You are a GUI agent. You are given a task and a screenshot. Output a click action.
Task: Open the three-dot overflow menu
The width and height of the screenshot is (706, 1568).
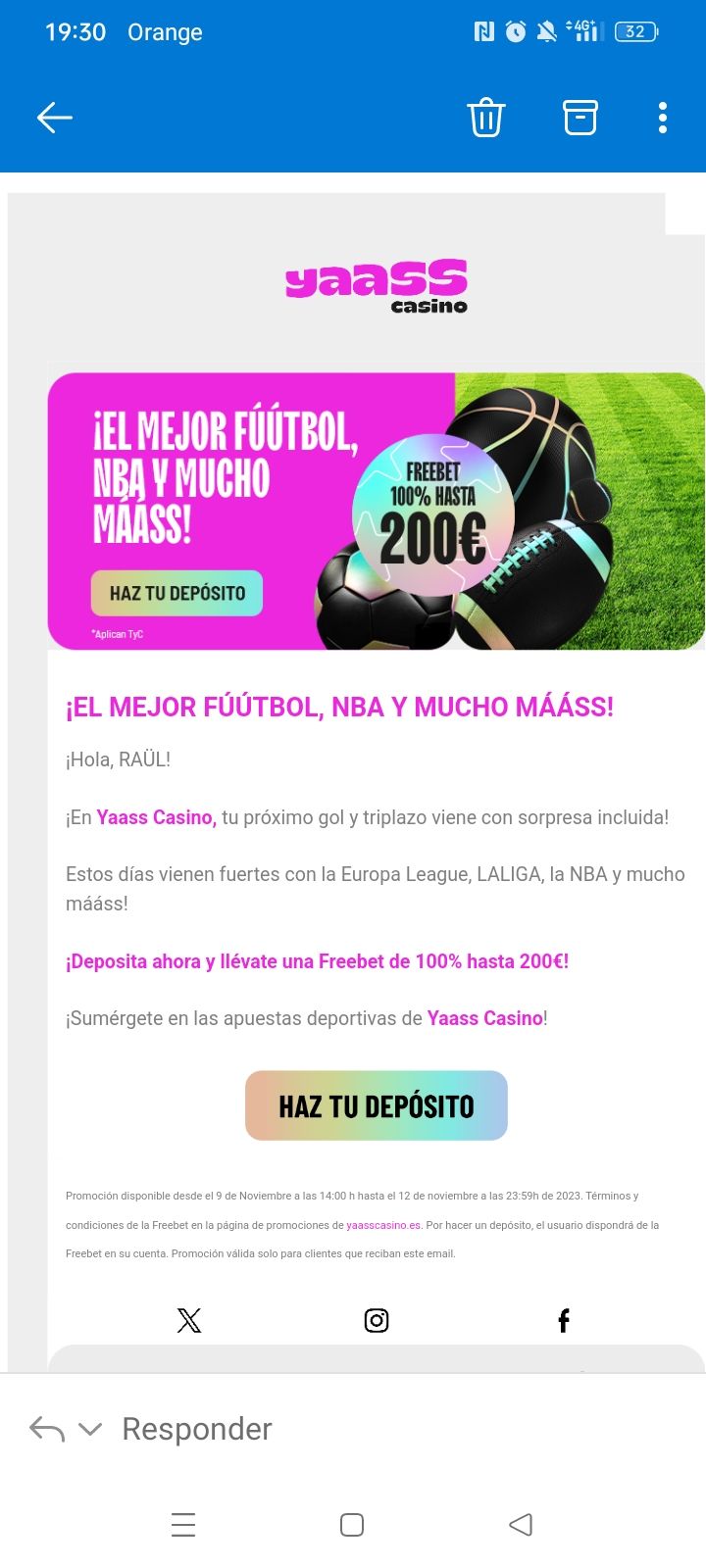click(x=663, y=118)
